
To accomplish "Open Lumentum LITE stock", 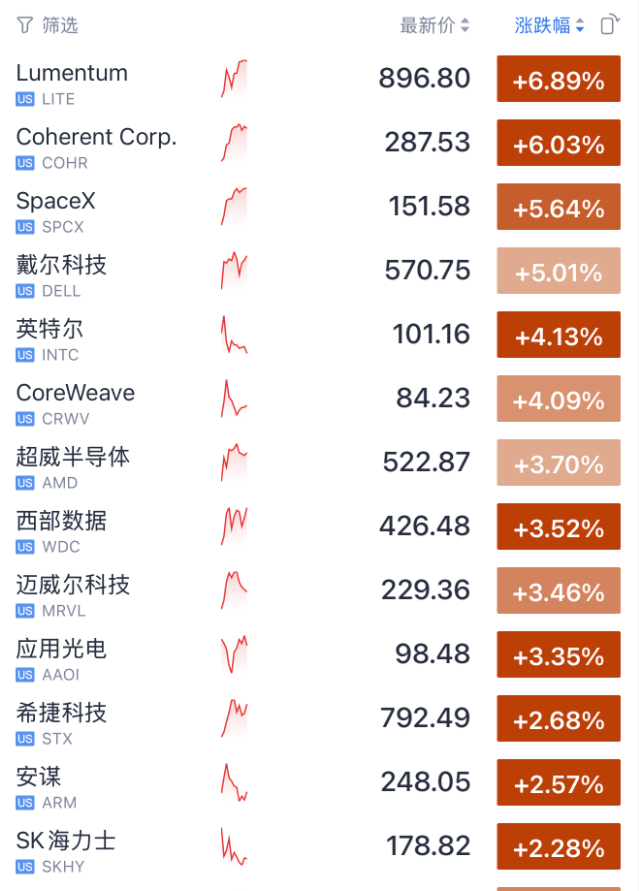I will coord(318,78).
